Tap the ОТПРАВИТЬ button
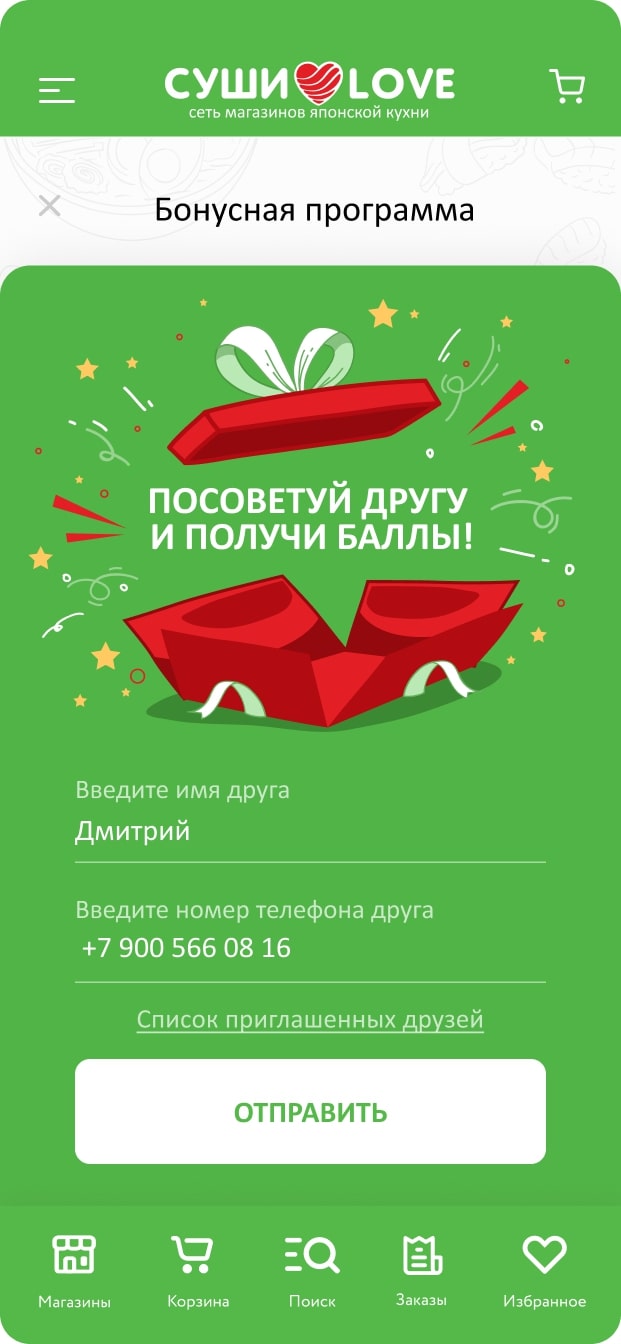 tap(310, 1111)
